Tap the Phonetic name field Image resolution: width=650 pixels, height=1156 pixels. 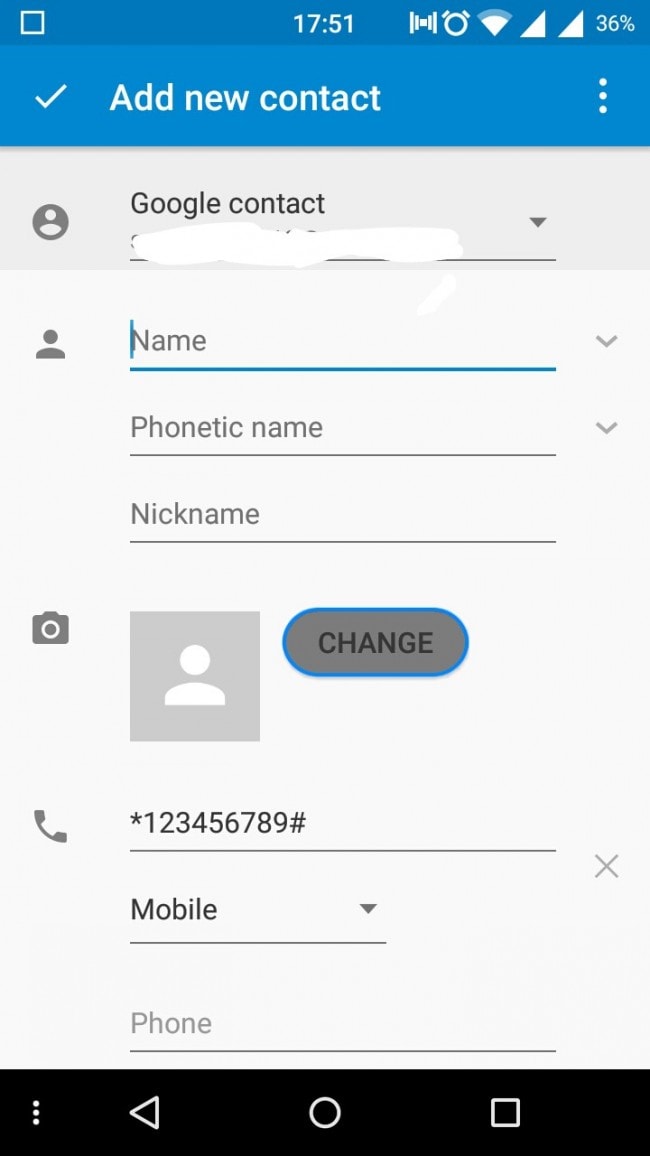[x=340, y=428]
